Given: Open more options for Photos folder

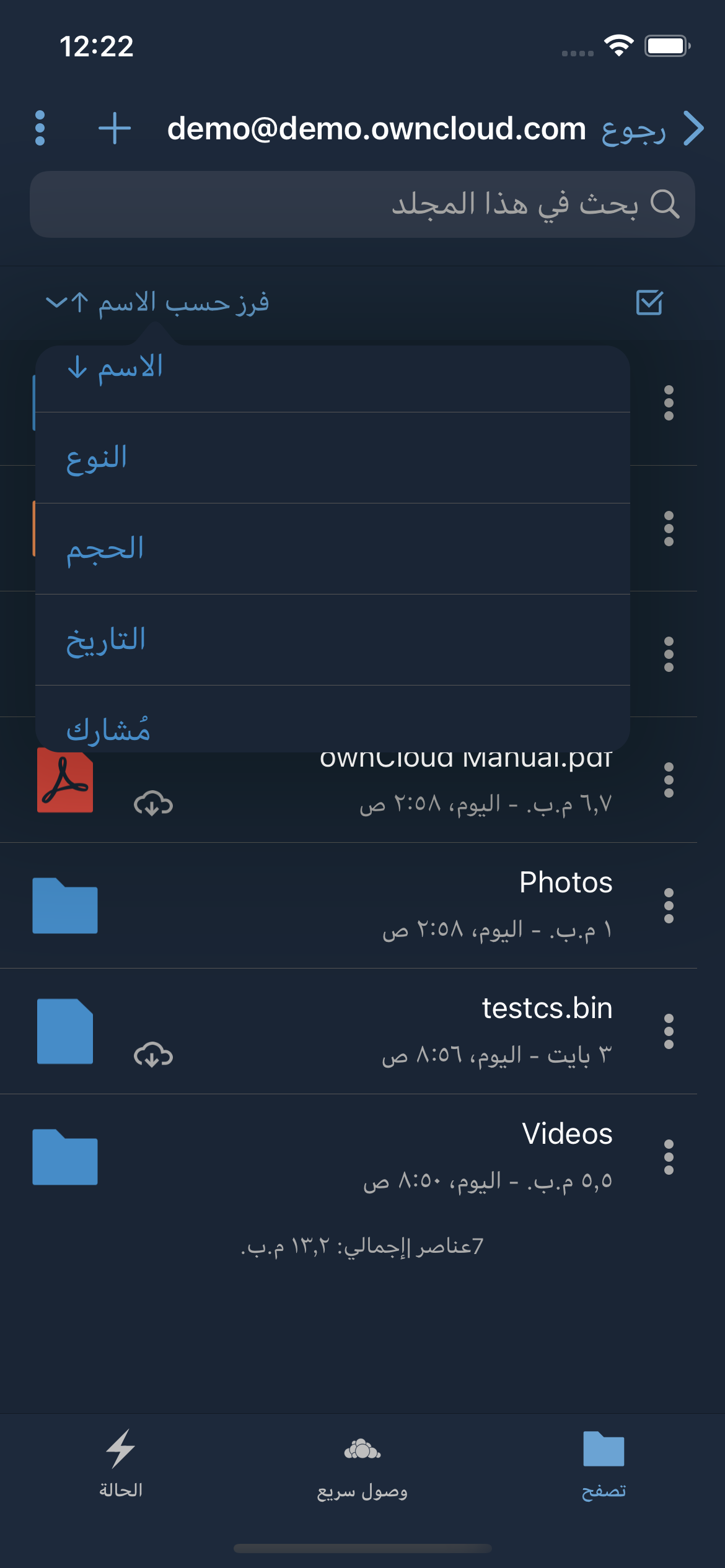Looking at the screenshot, I should coord(669,905).
